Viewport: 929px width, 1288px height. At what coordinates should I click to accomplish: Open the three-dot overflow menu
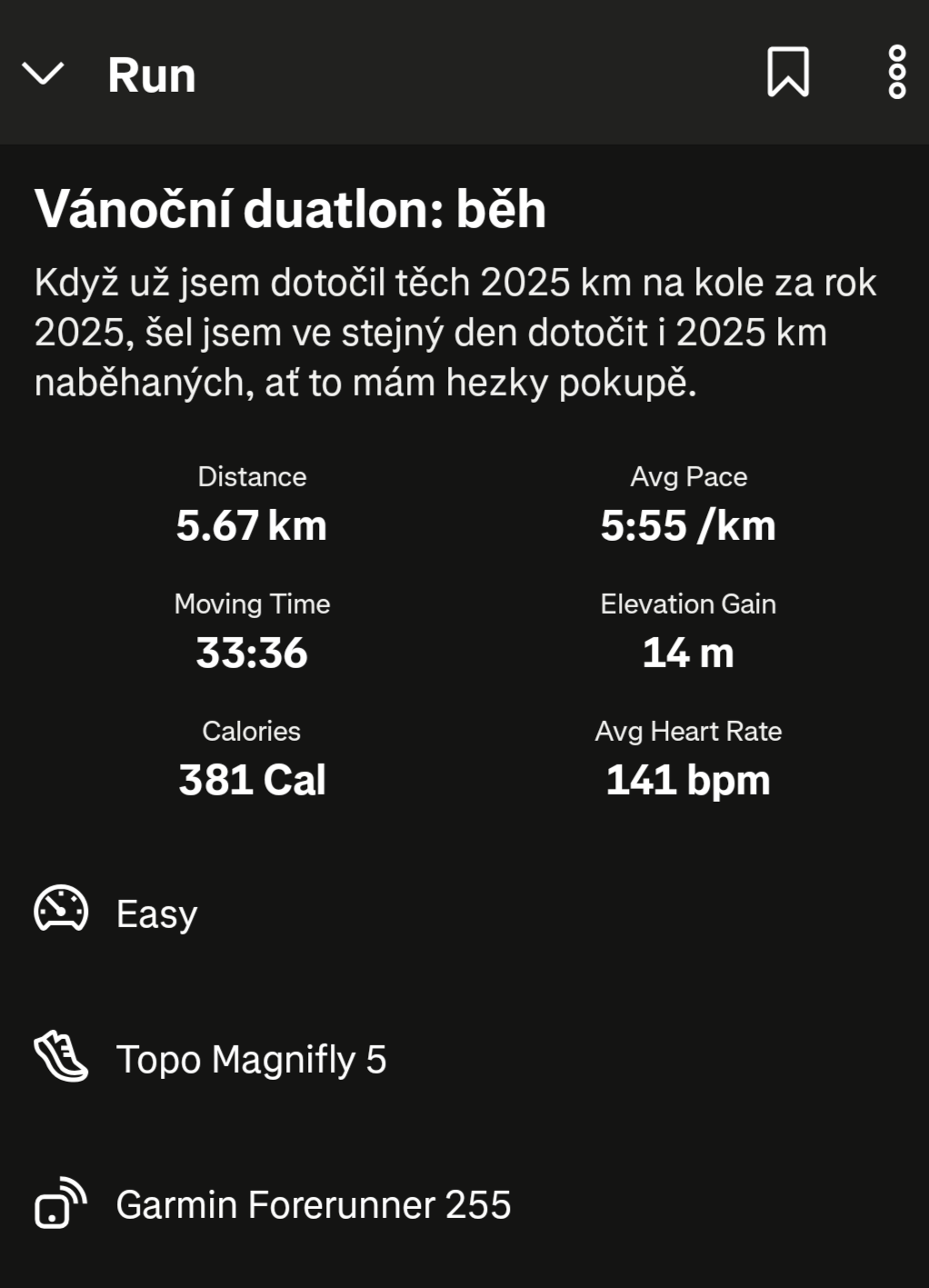896,72
